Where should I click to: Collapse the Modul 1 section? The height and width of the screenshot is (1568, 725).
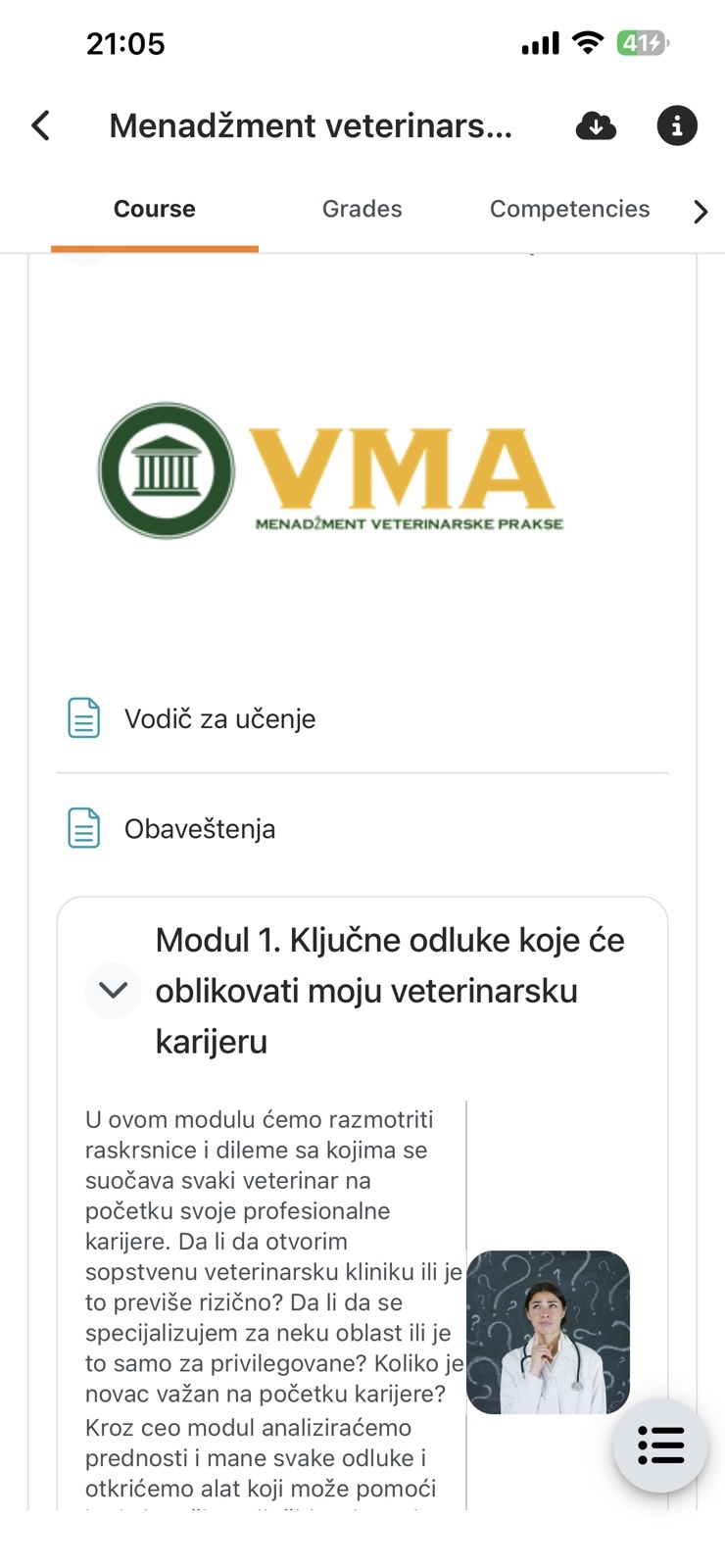114,990
